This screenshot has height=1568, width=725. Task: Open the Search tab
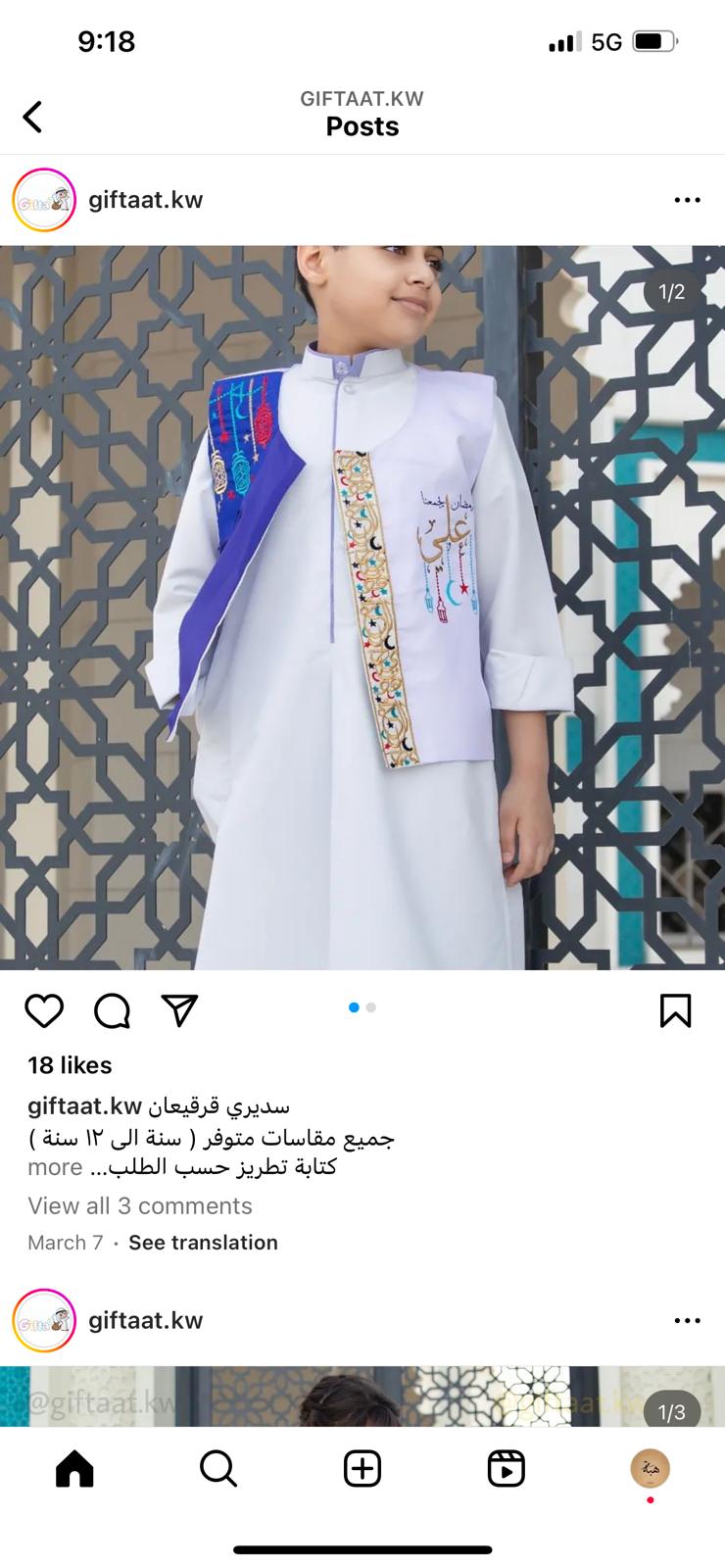pos(217,1468)
